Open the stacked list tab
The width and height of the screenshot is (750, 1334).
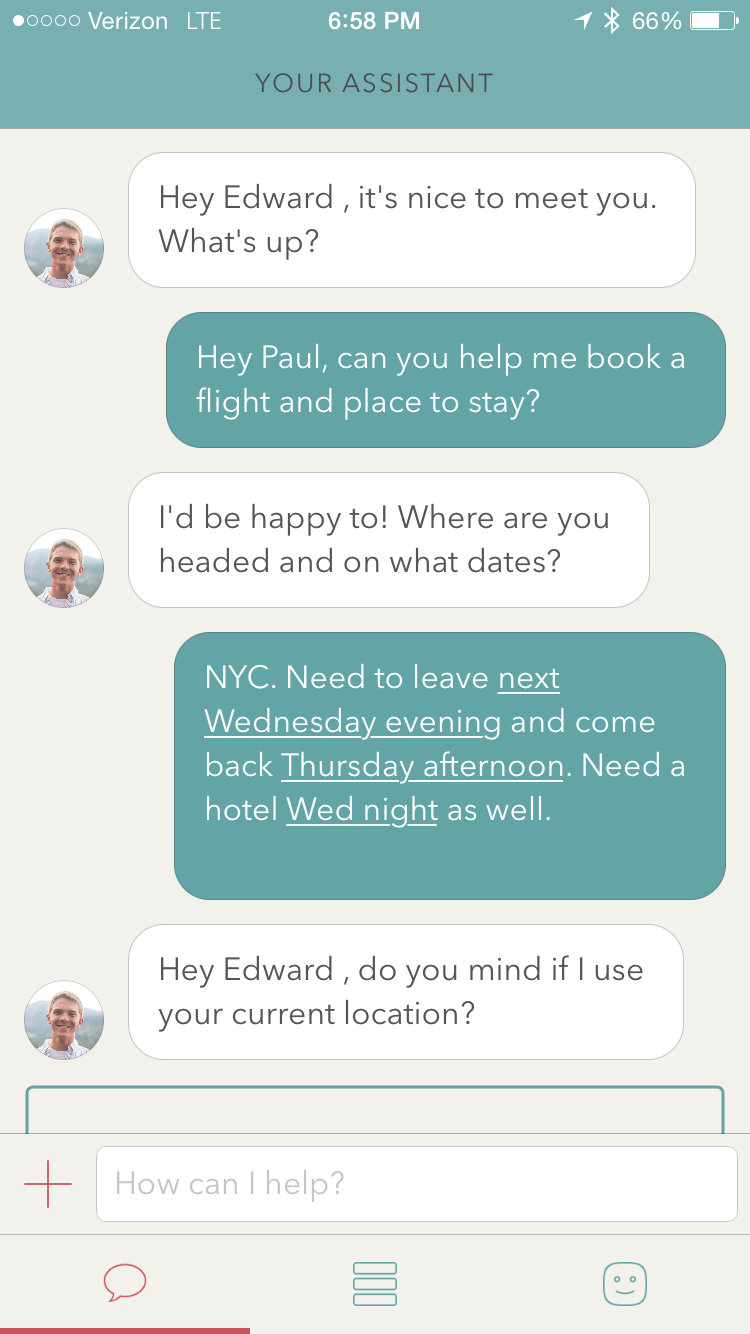tap(375, 1283)
